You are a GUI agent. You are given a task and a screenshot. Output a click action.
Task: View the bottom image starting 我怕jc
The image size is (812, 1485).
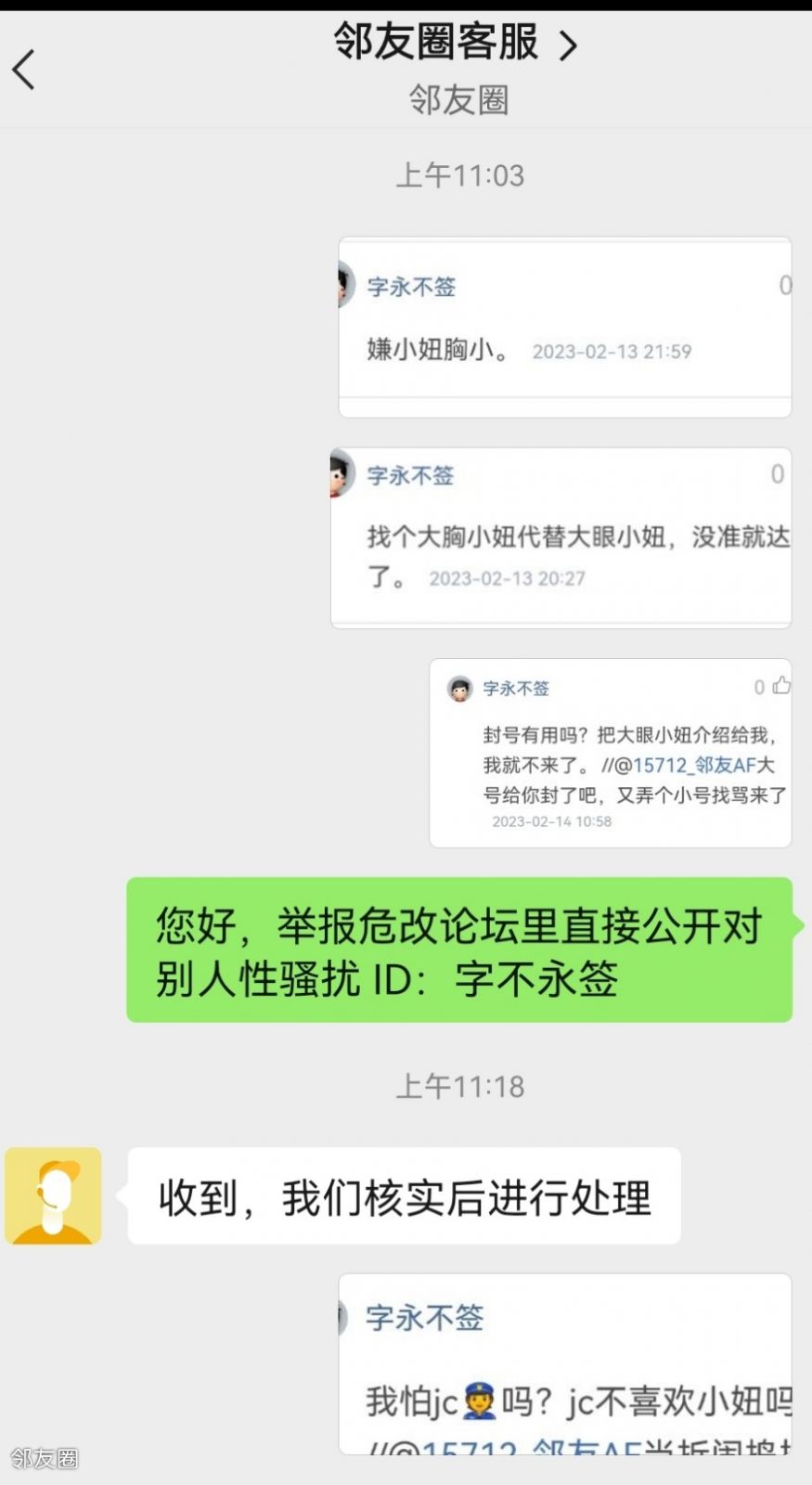[x=564, y=1362]
